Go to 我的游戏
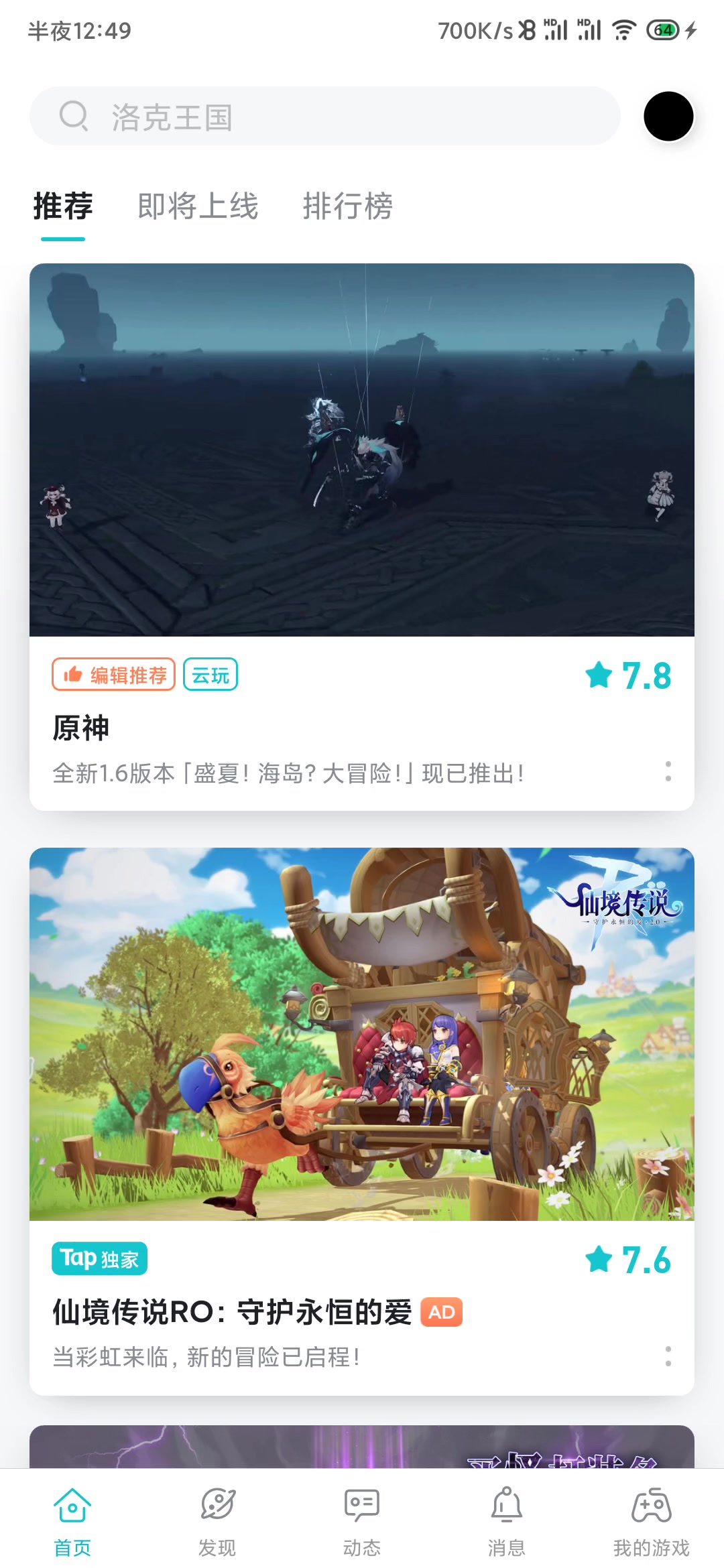 (x=651, y=1518)
